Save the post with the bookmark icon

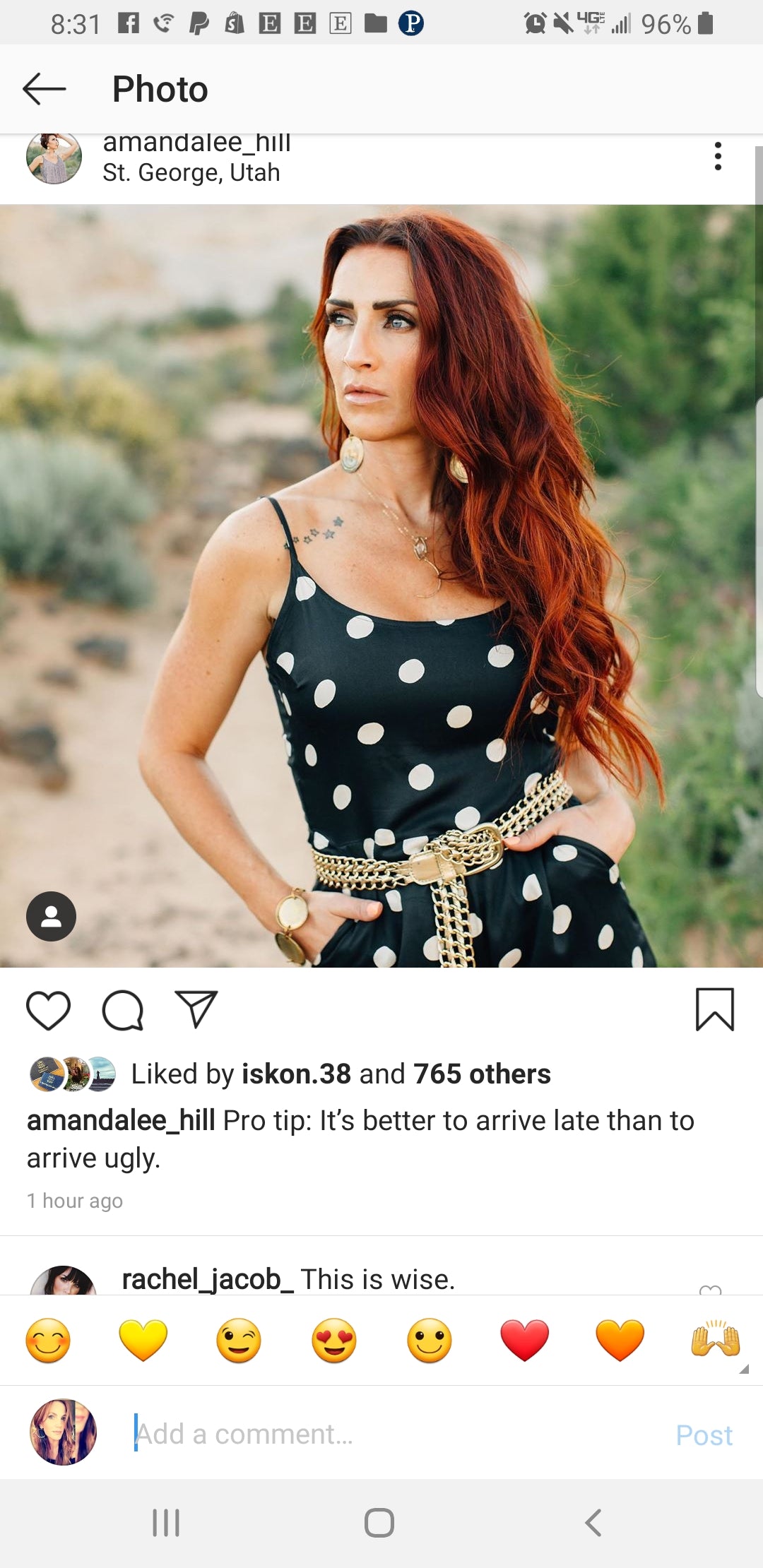click(715, 1009)
